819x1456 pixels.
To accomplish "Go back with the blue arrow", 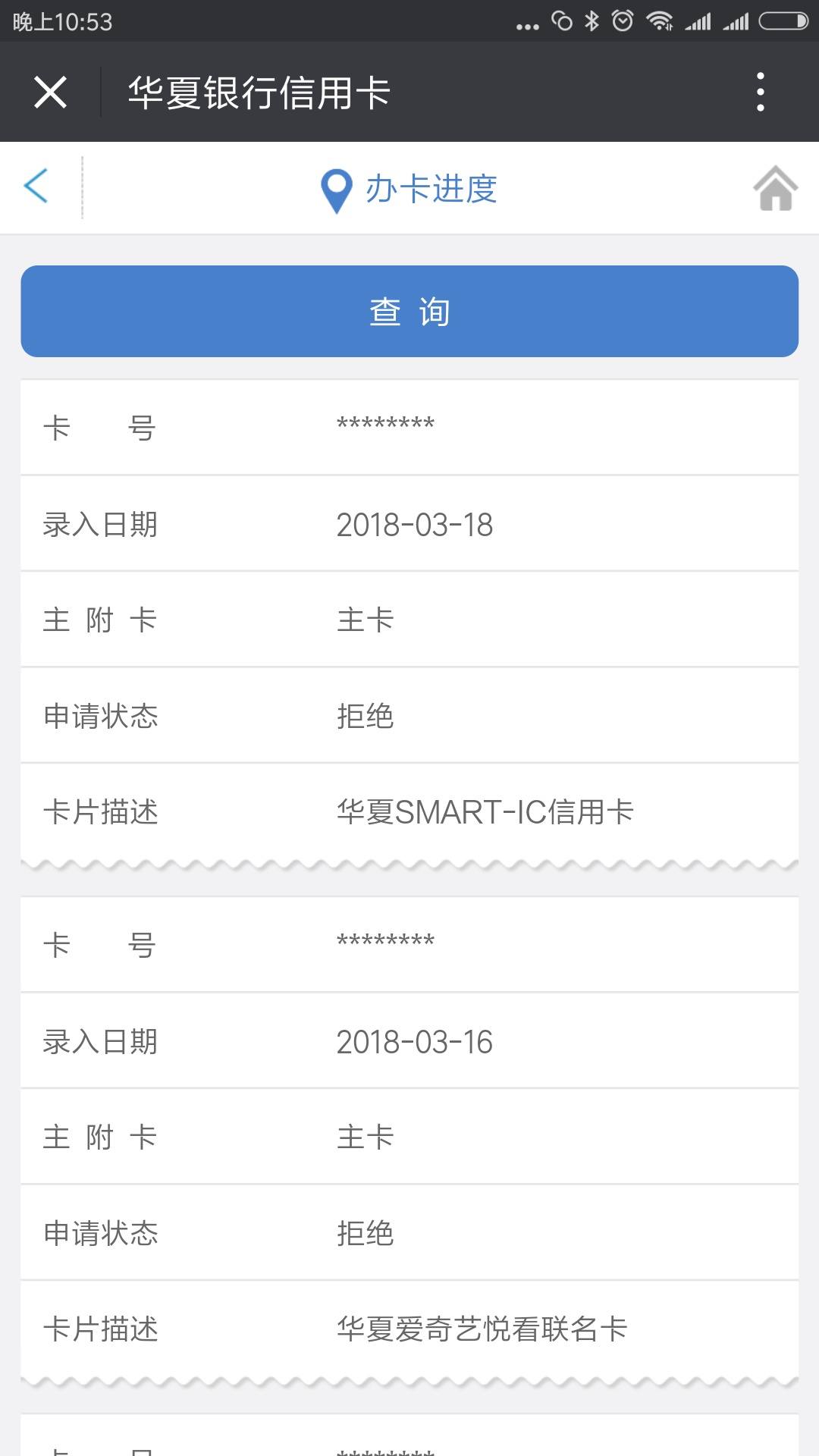I will pyautogui.click(x=36, y=187).
